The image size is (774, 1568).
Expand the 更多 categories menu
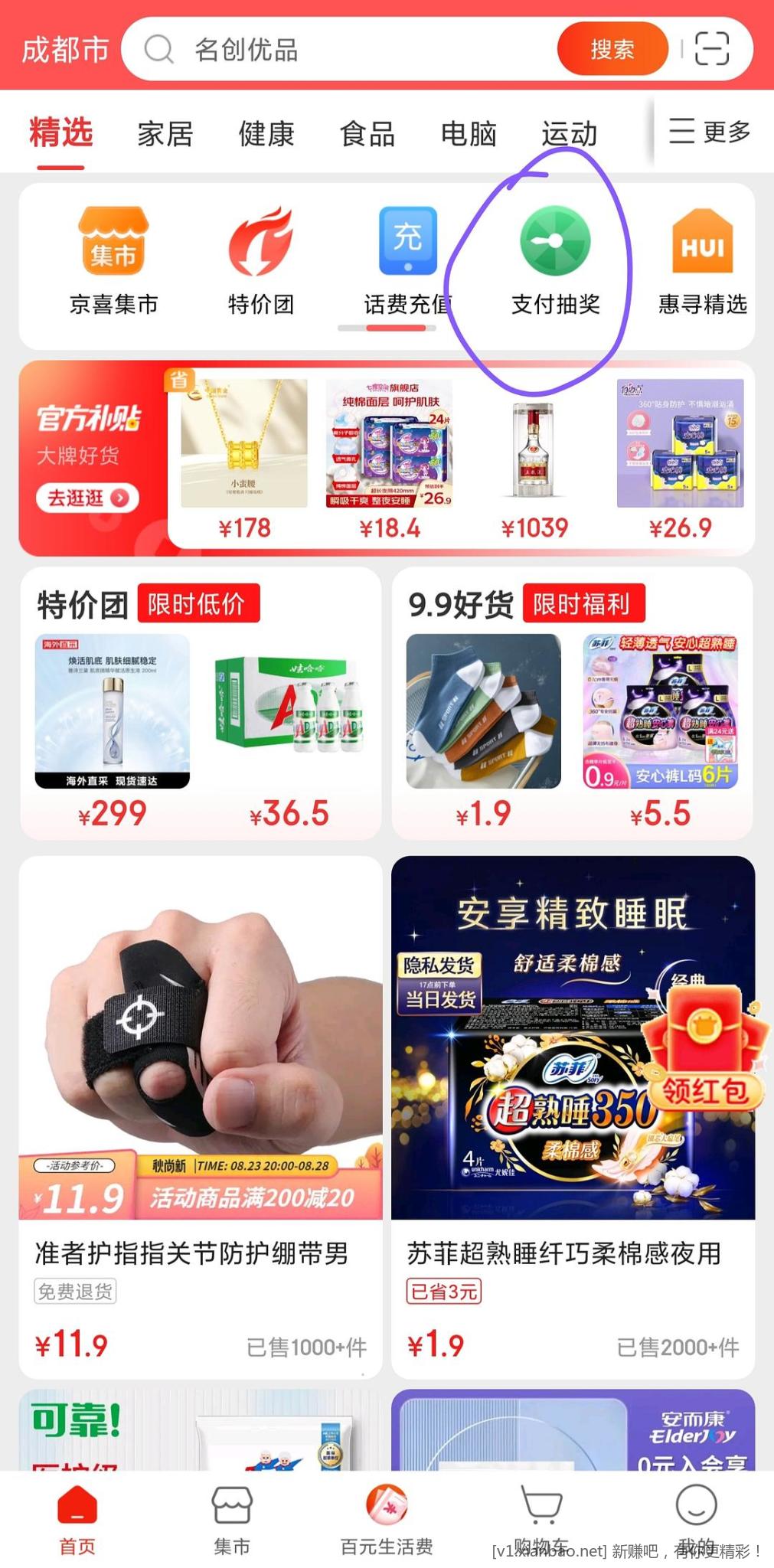tap(710, 132)
